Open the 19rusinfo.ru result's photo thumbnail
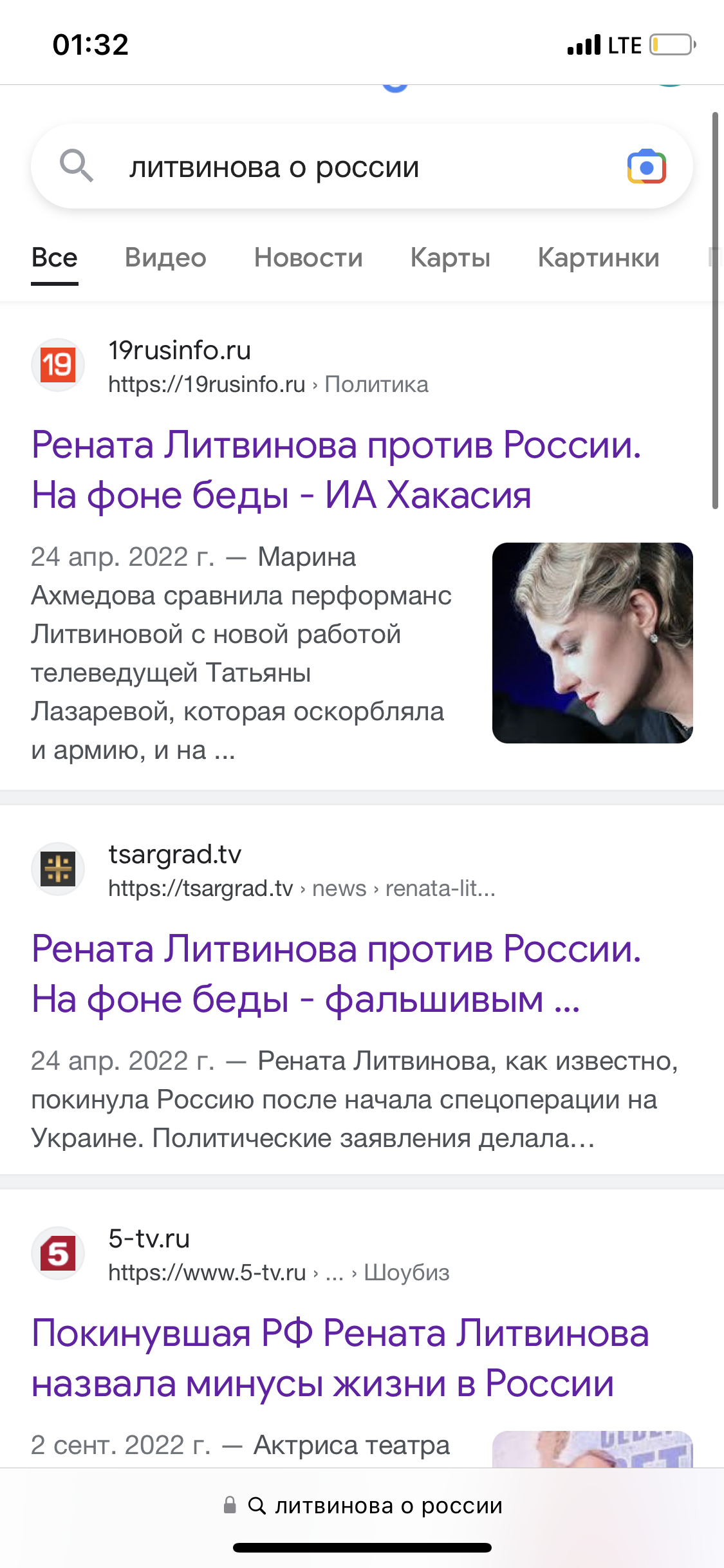The width and height of the screenshot is (724, 1568). click(592, 642)
